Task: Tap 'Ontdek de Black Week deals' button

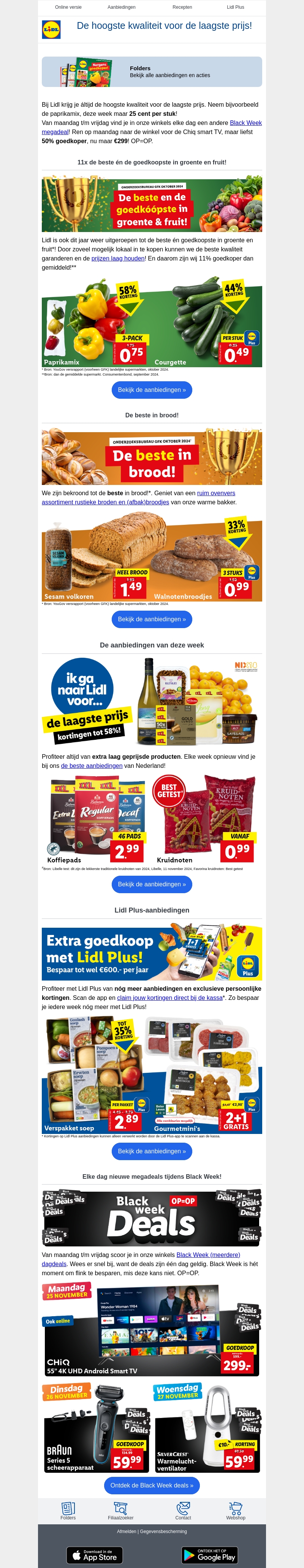Action: (152, 1485)
